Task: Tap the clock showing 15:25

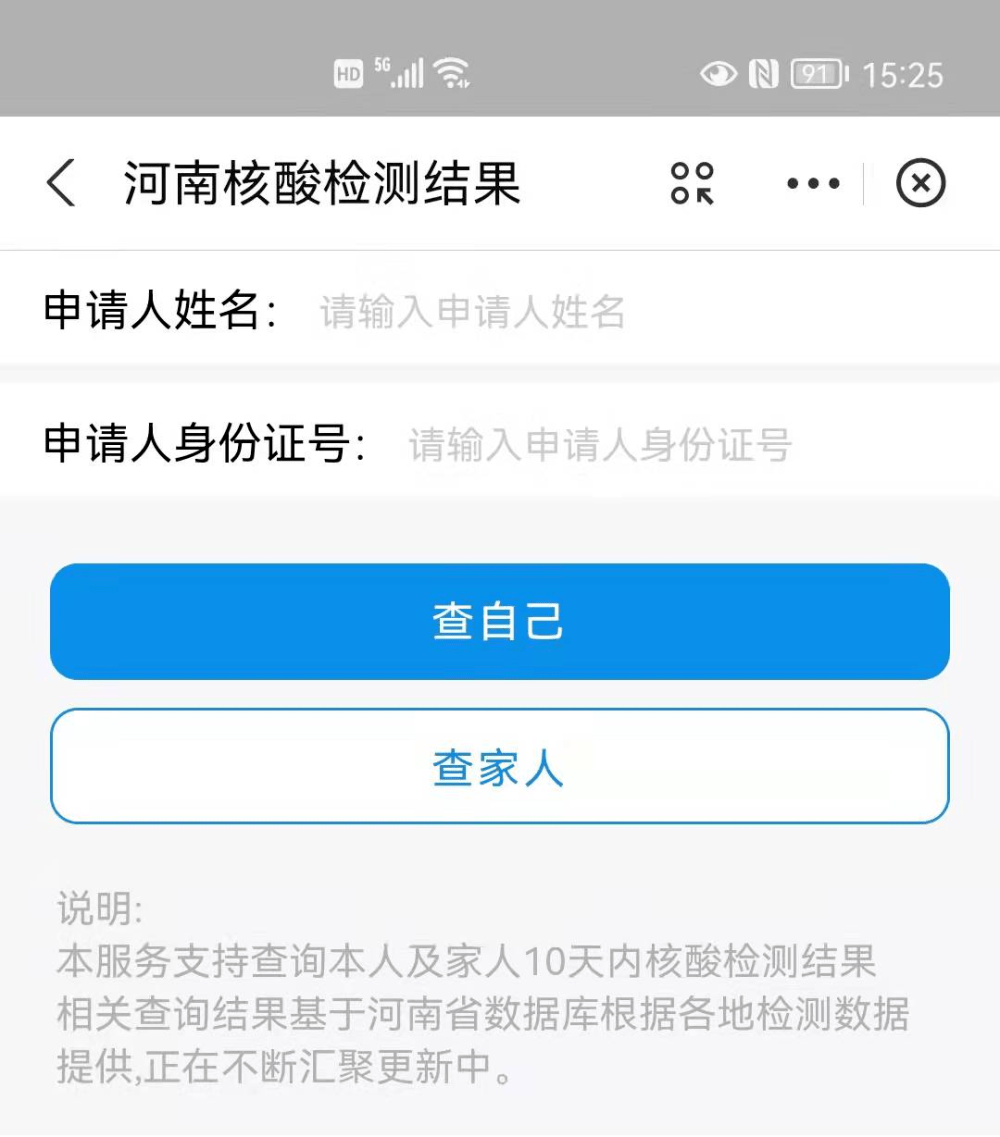Action: coord(902,74)
